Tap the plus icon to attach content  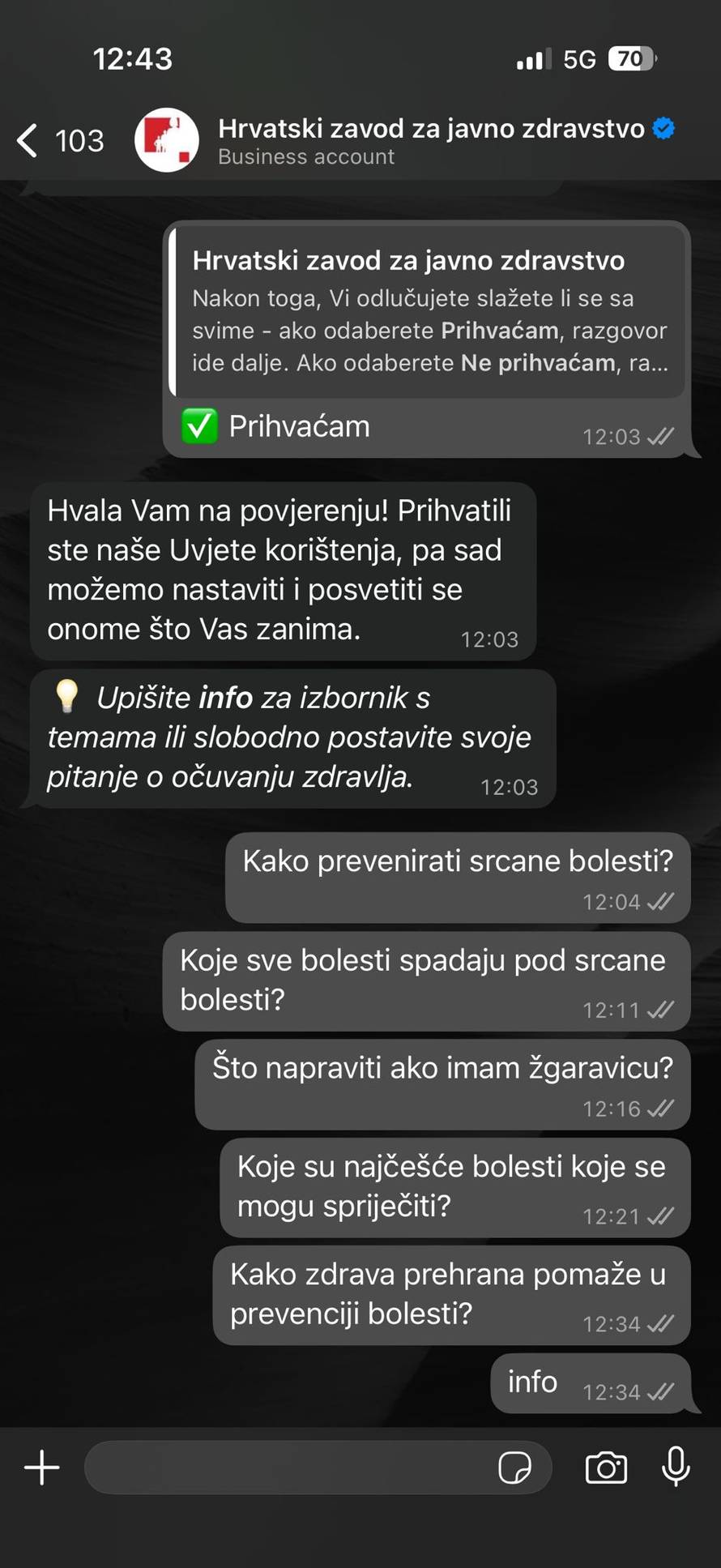41,1468
